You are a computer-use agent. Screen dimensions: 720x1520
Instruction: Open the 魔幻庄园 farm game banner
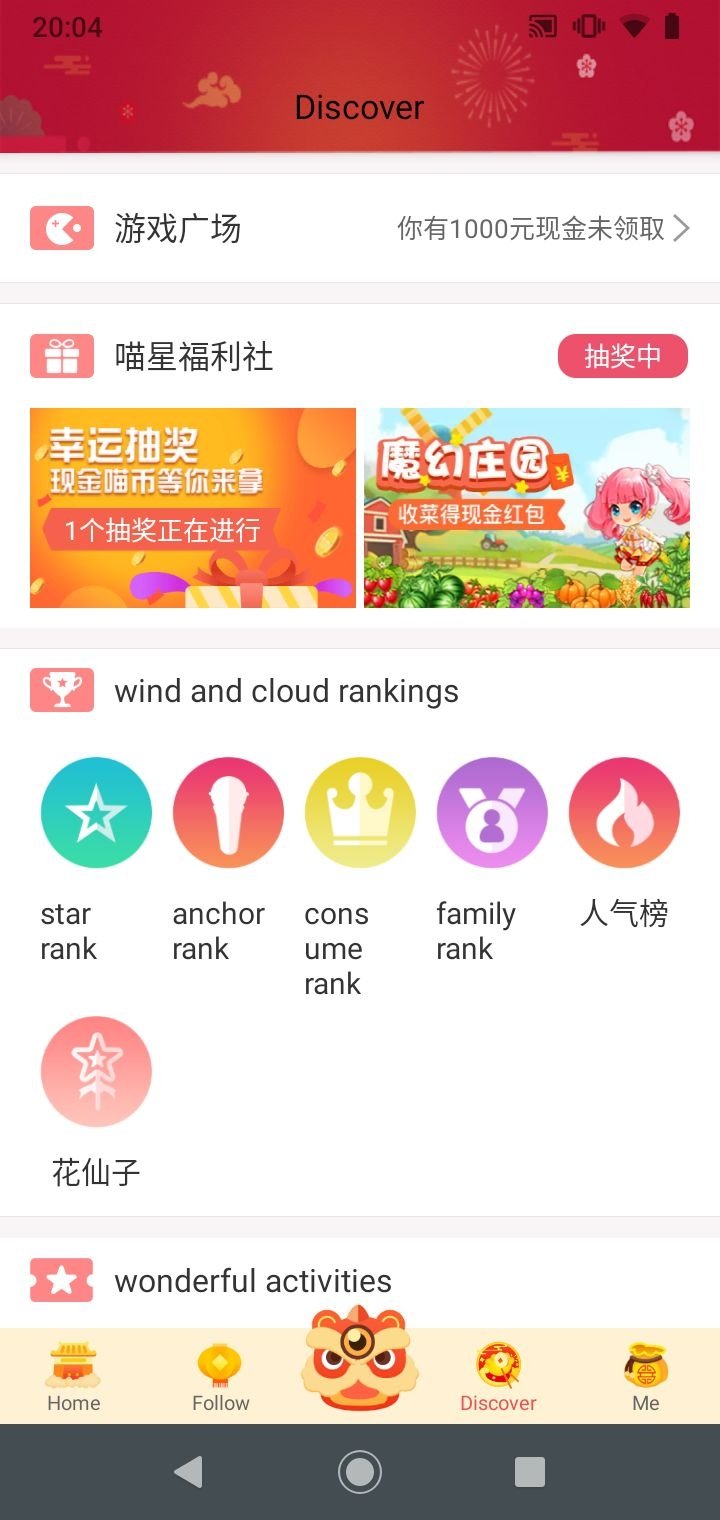(527, 508)
